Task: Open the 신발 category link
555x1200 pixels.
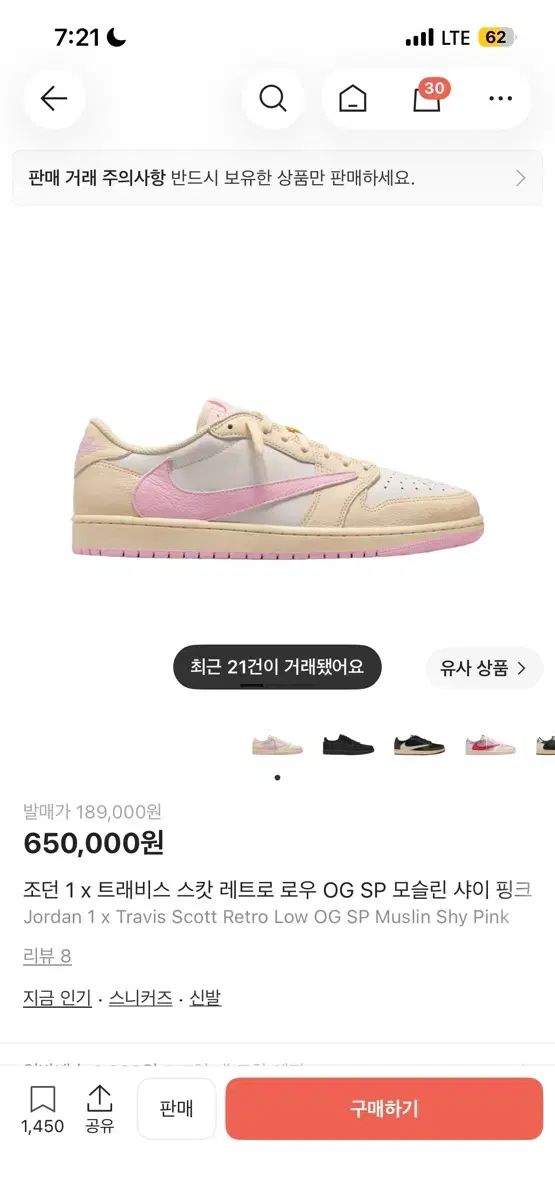Action: pos(205,997)
